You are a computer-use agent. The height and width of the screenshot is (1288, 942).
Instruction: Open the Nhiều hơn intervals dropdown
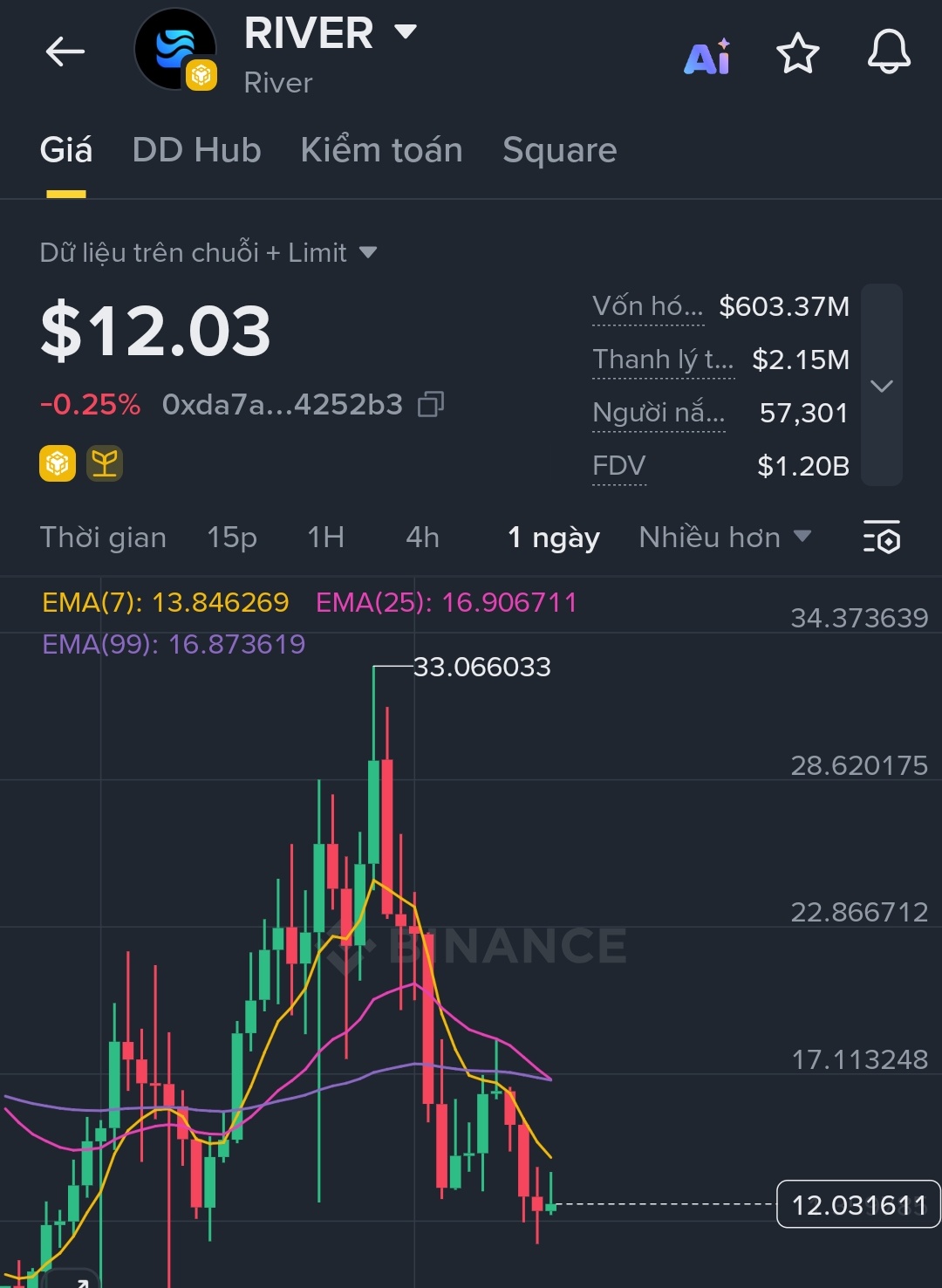tap(724, 538)
